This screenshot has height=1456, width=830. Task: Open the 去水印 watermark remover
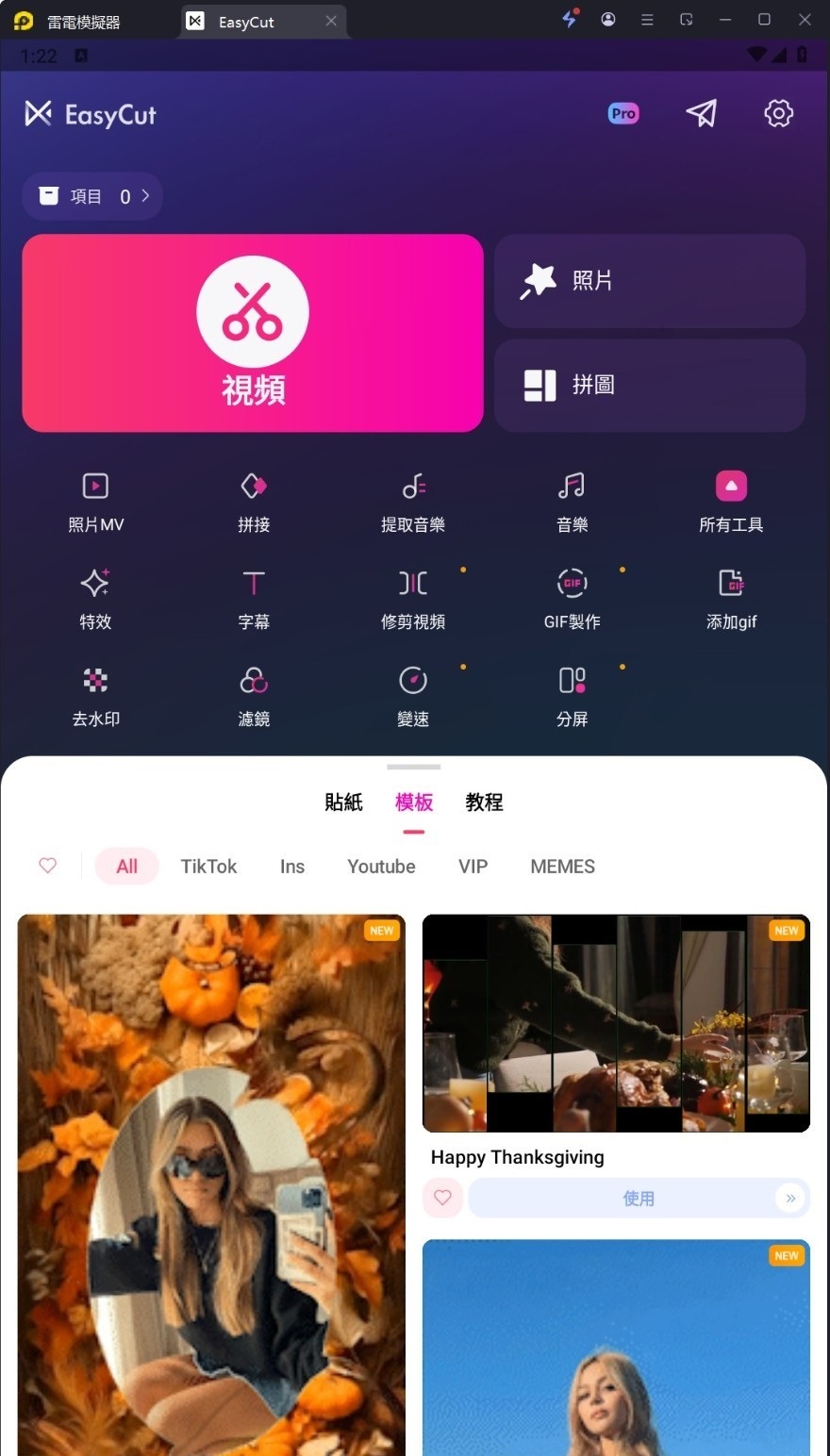[95, 696]
